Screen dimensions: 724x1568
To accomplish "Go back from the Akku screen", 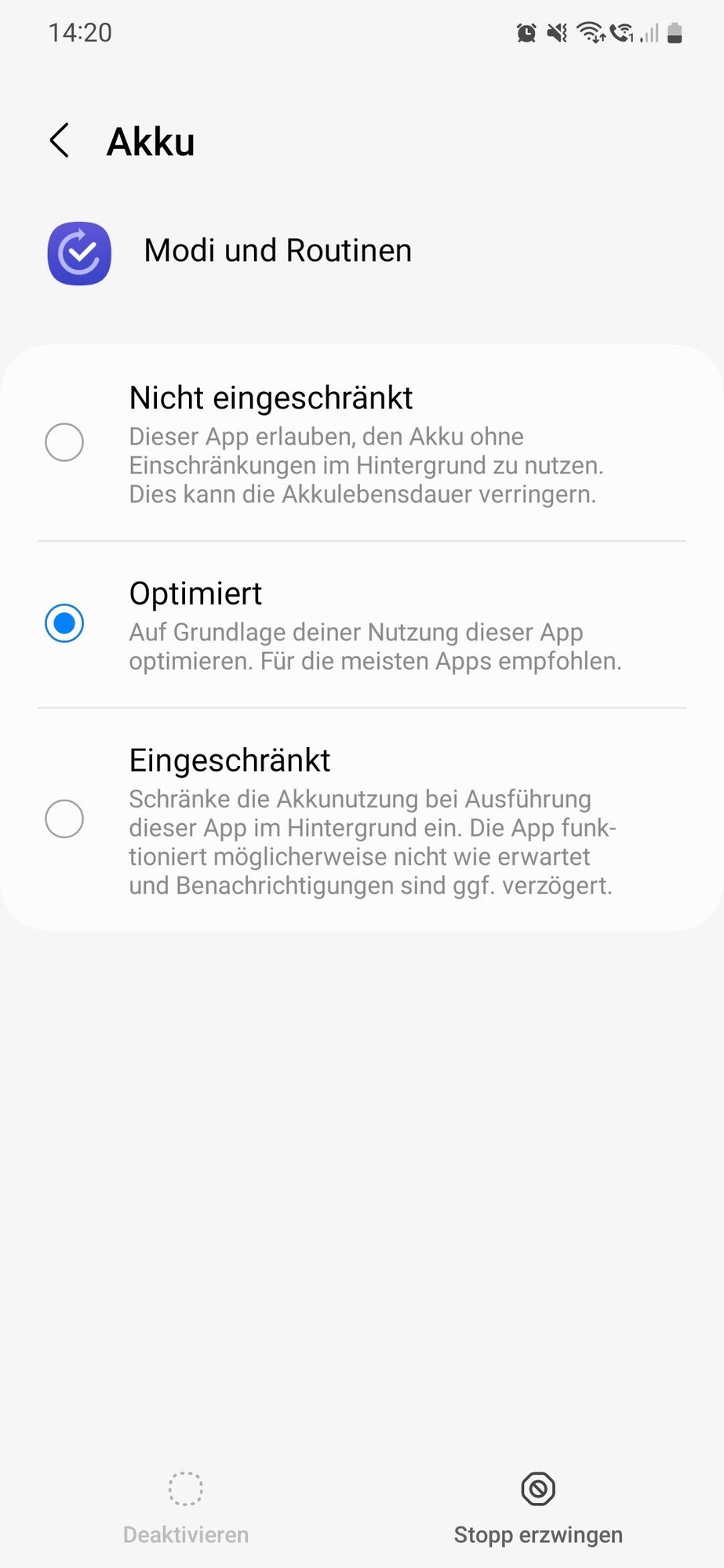I will click(x=60, y=141).
